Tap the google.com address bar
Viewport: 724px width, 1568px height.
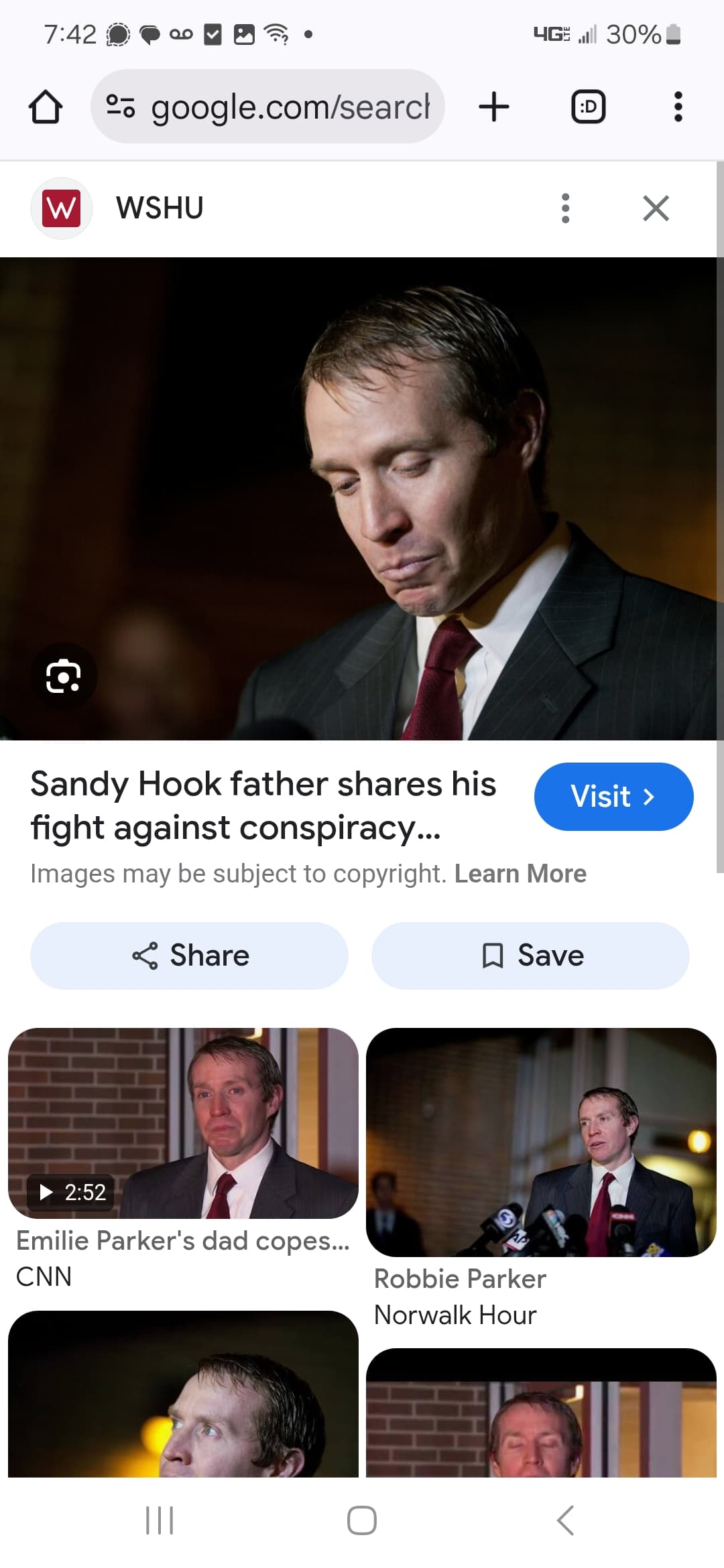pyautogui.click(x=268, y=107)
